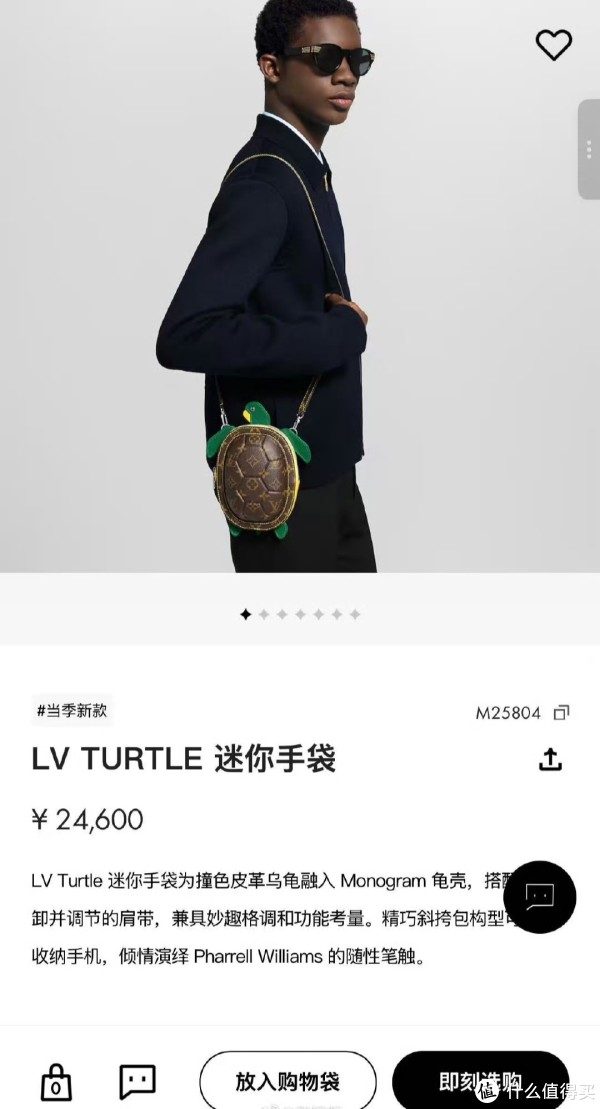This screenshot has width=600, height=1109.
Task: Buy now with 即刻选购 button
Action: tap(480, 1081)
